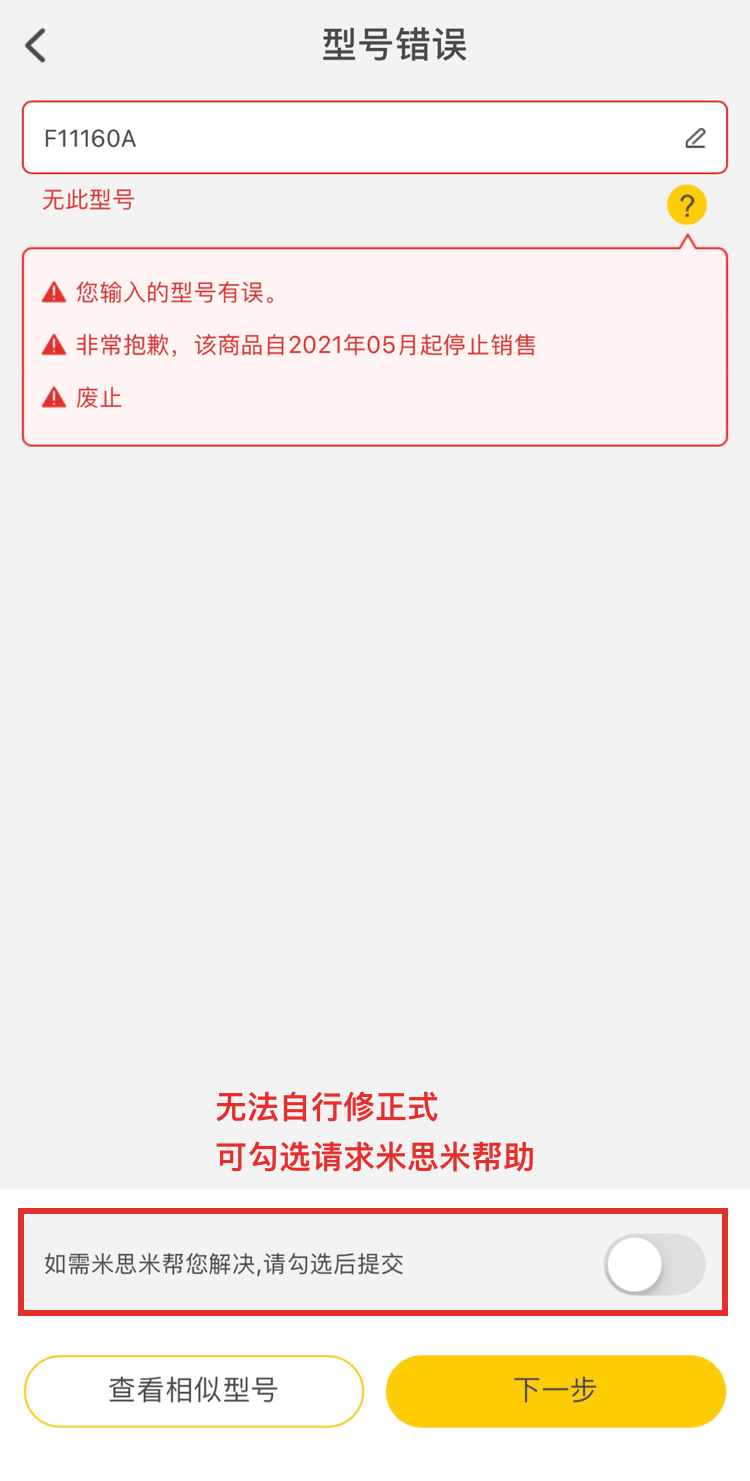750x1481 pixels.
Task: Enable the 如需米思米帮您解决 switch
Action: point(654,1264)
